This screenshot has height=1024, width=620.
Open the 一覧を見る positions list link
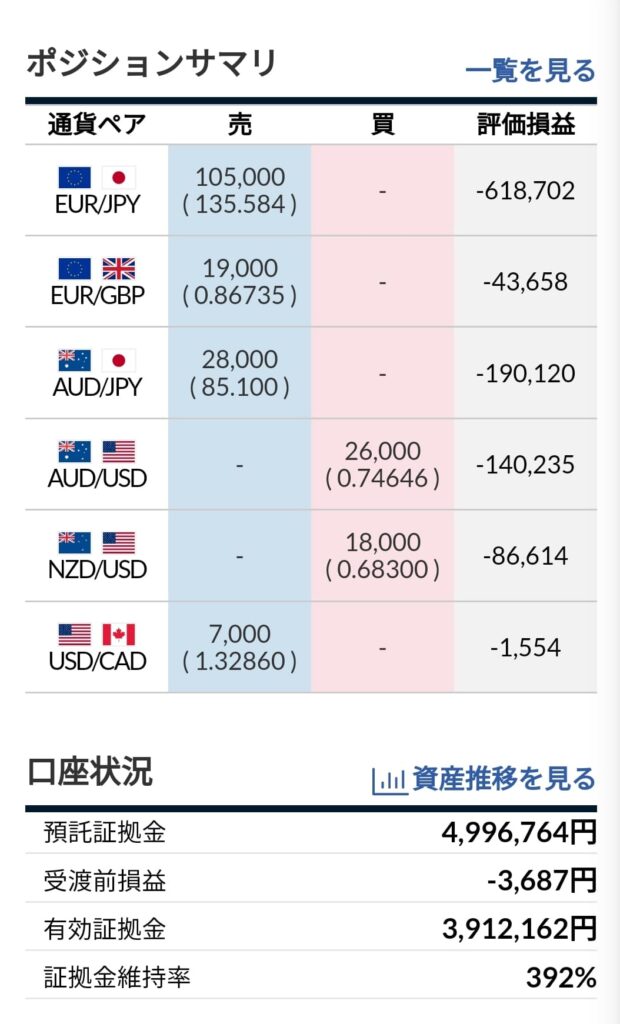point(530,70)
